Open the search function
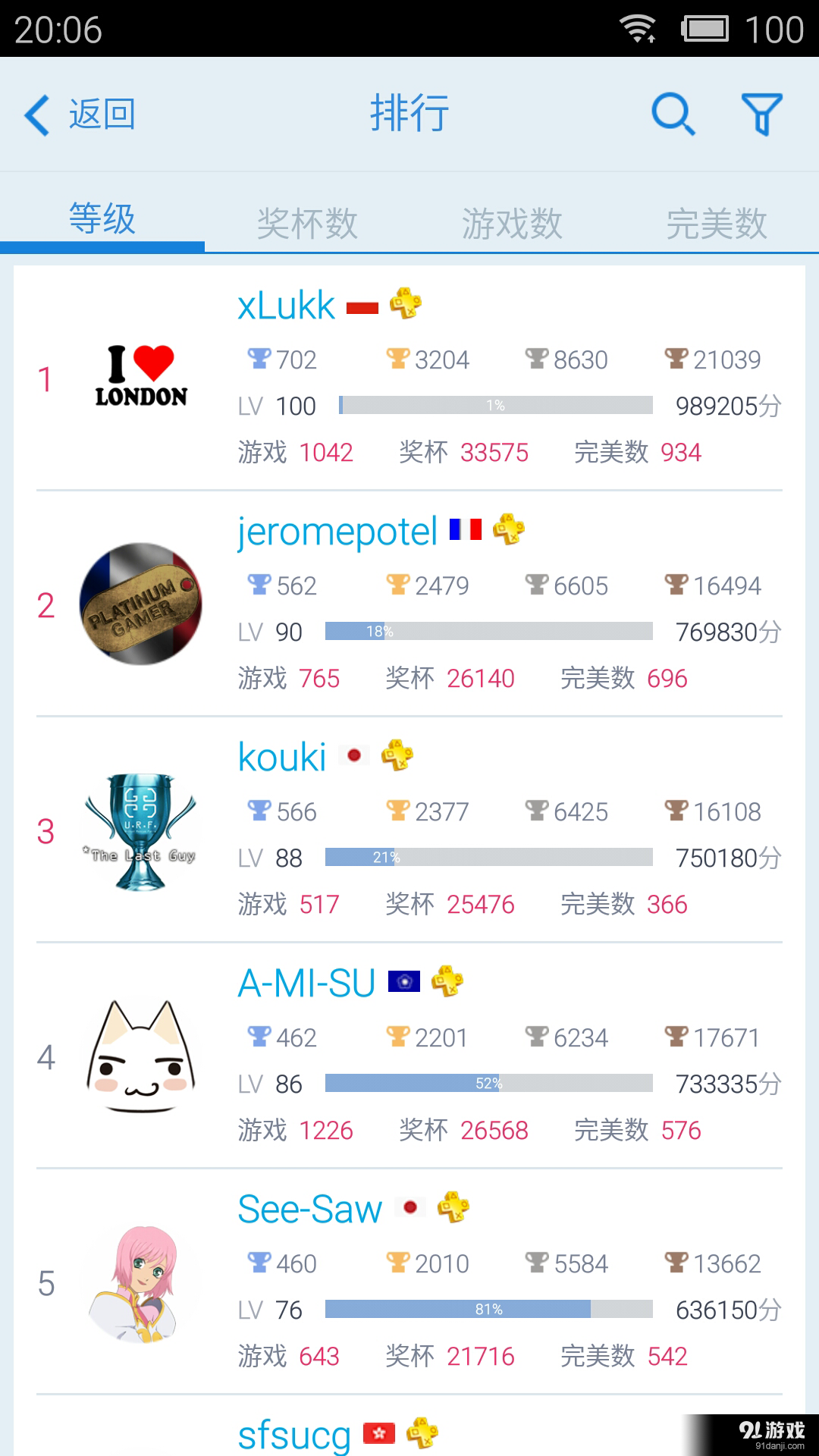The height and width of the screenshot is (1456, 819). tap(672, 114)
